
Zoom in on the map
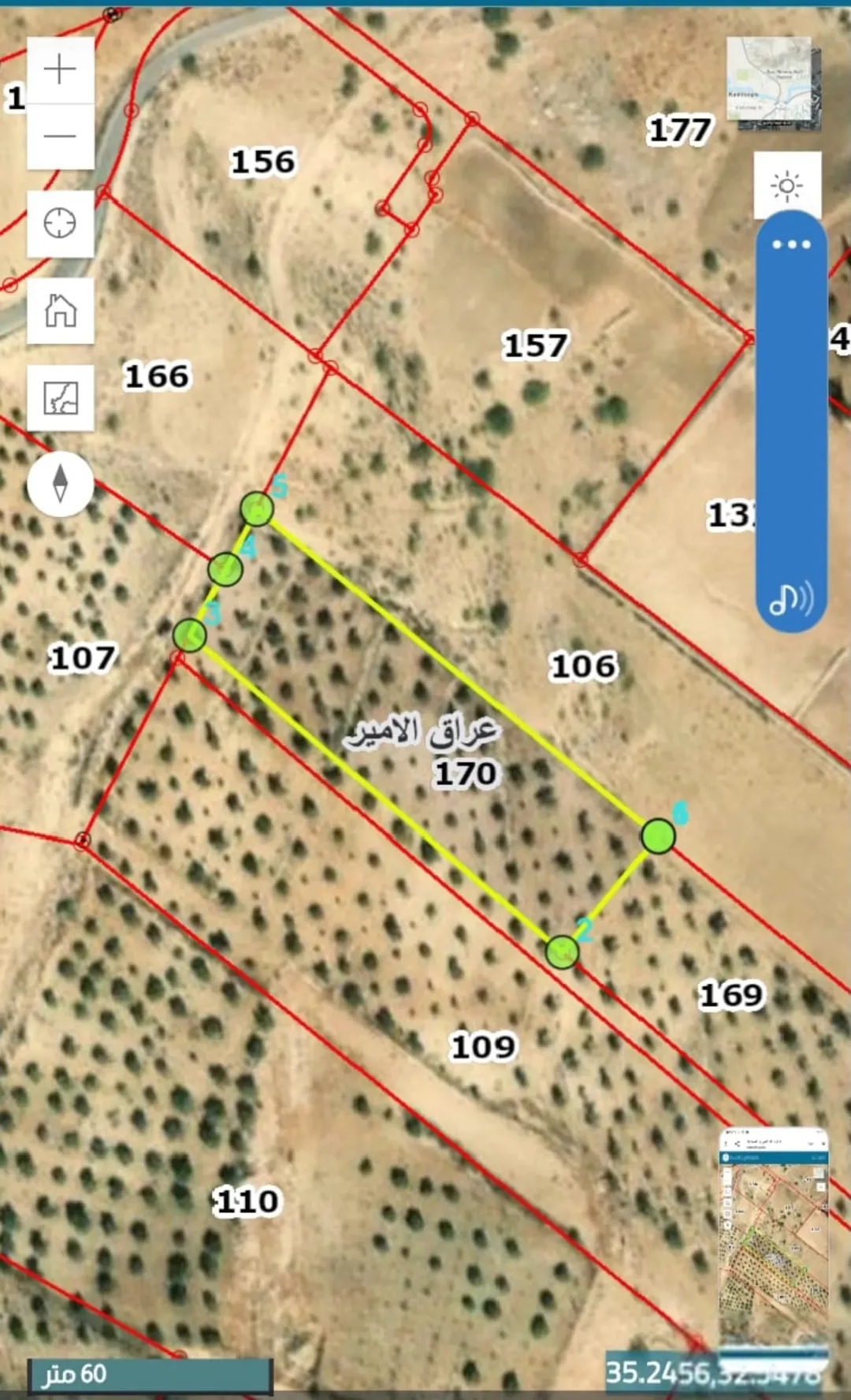point(60,70)
